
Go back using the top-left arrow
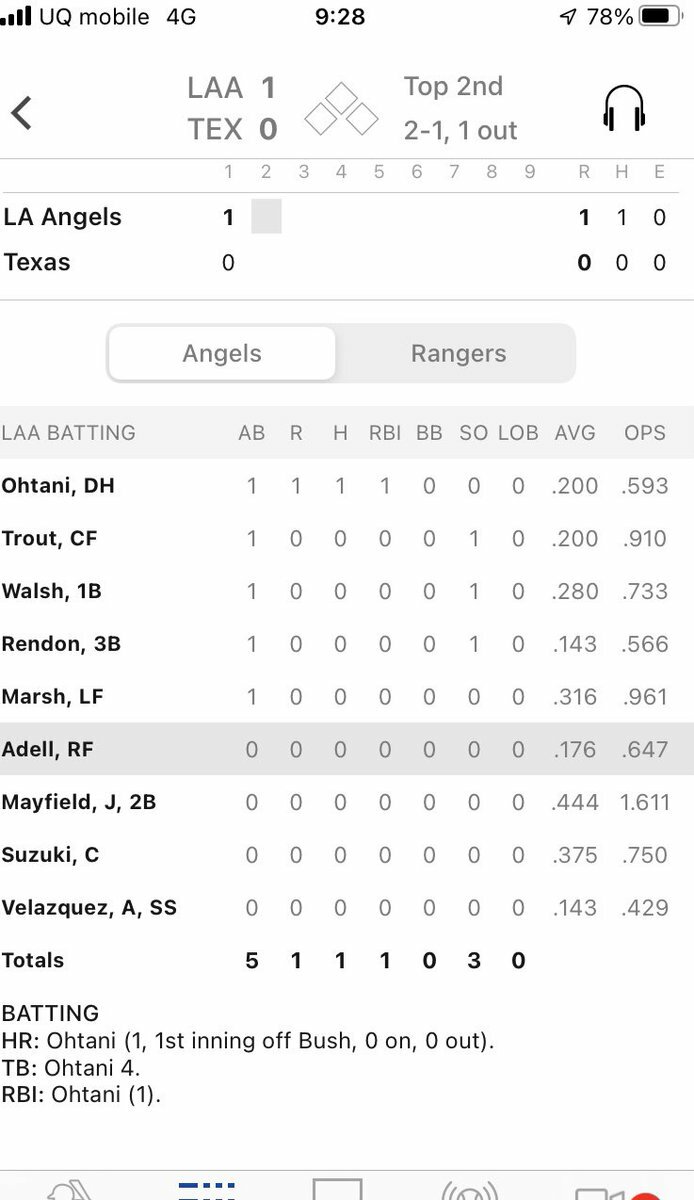click(21, 112)
